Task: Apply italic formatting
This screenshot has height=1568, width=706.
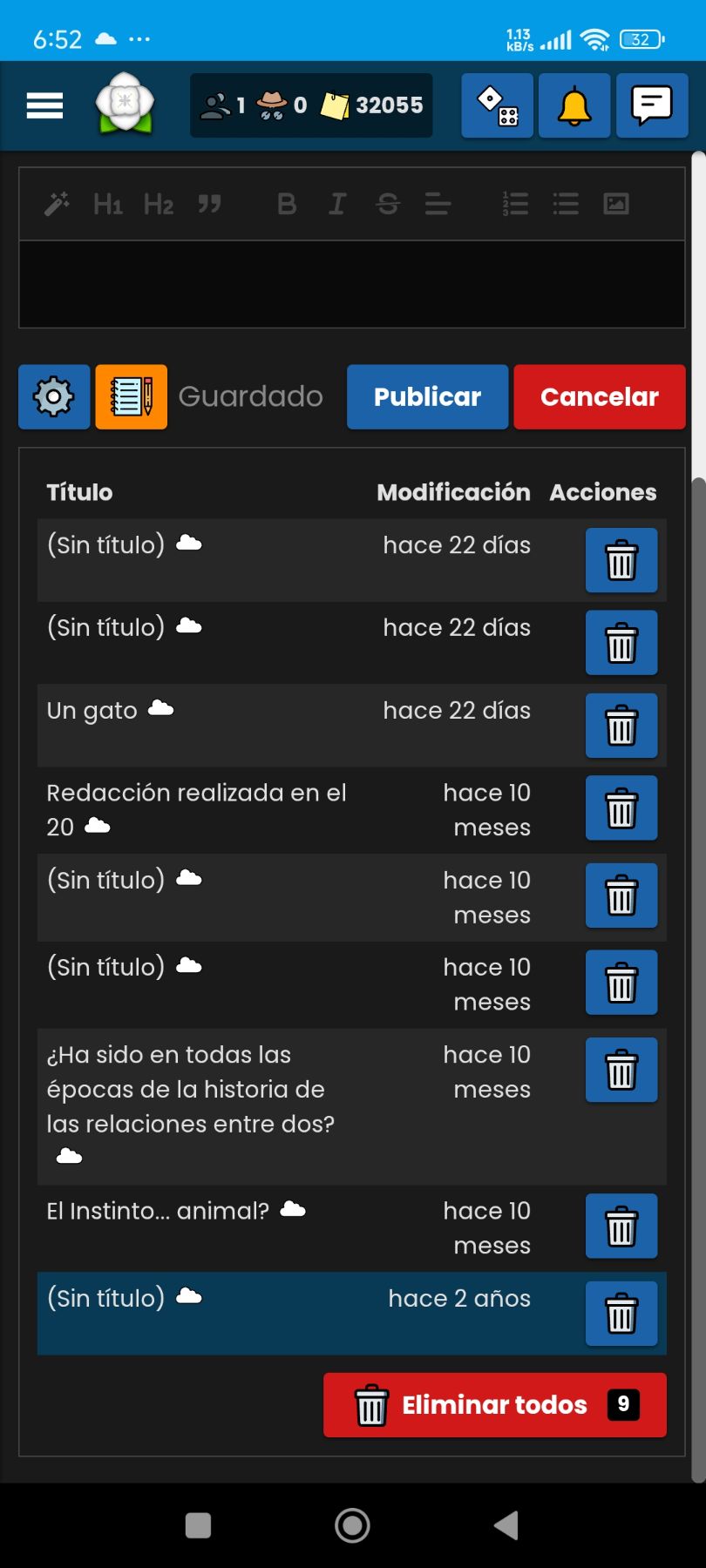Action: point(336,204)
